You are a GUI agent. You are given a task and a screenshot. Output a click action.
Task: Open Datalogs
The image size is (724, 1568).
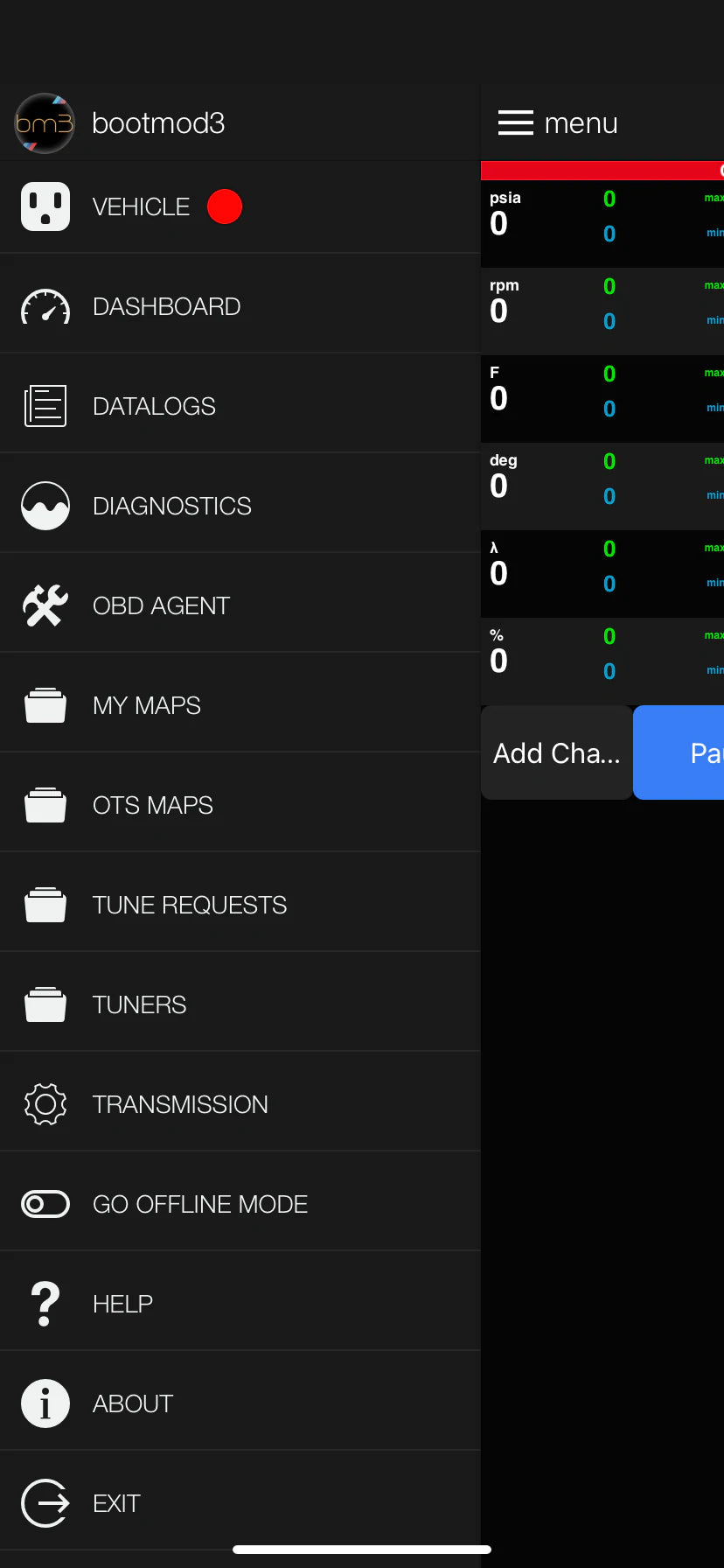tap(154, 407)
